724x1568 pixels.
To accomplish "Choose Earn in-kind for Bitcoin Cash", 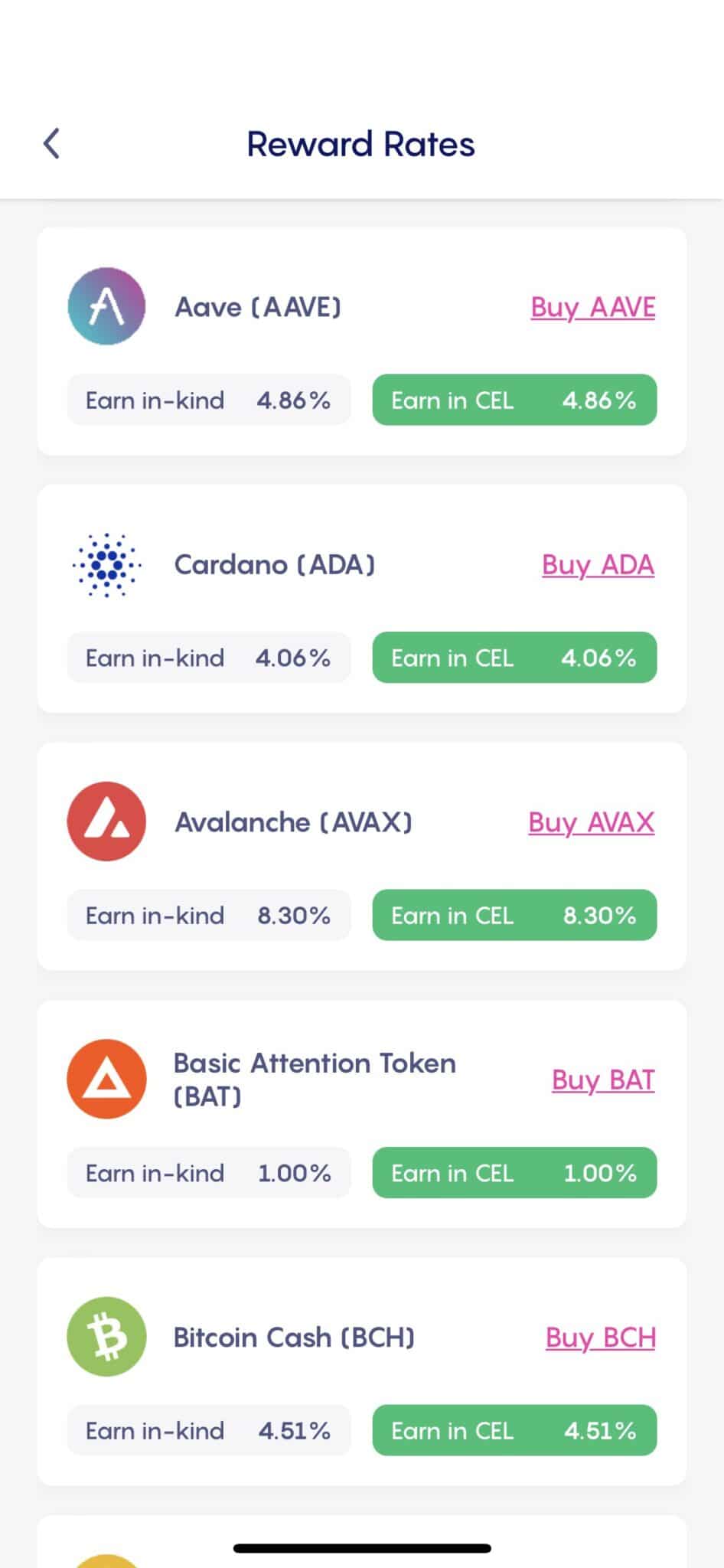I will pyautogui.click(x=209, y=1430).
